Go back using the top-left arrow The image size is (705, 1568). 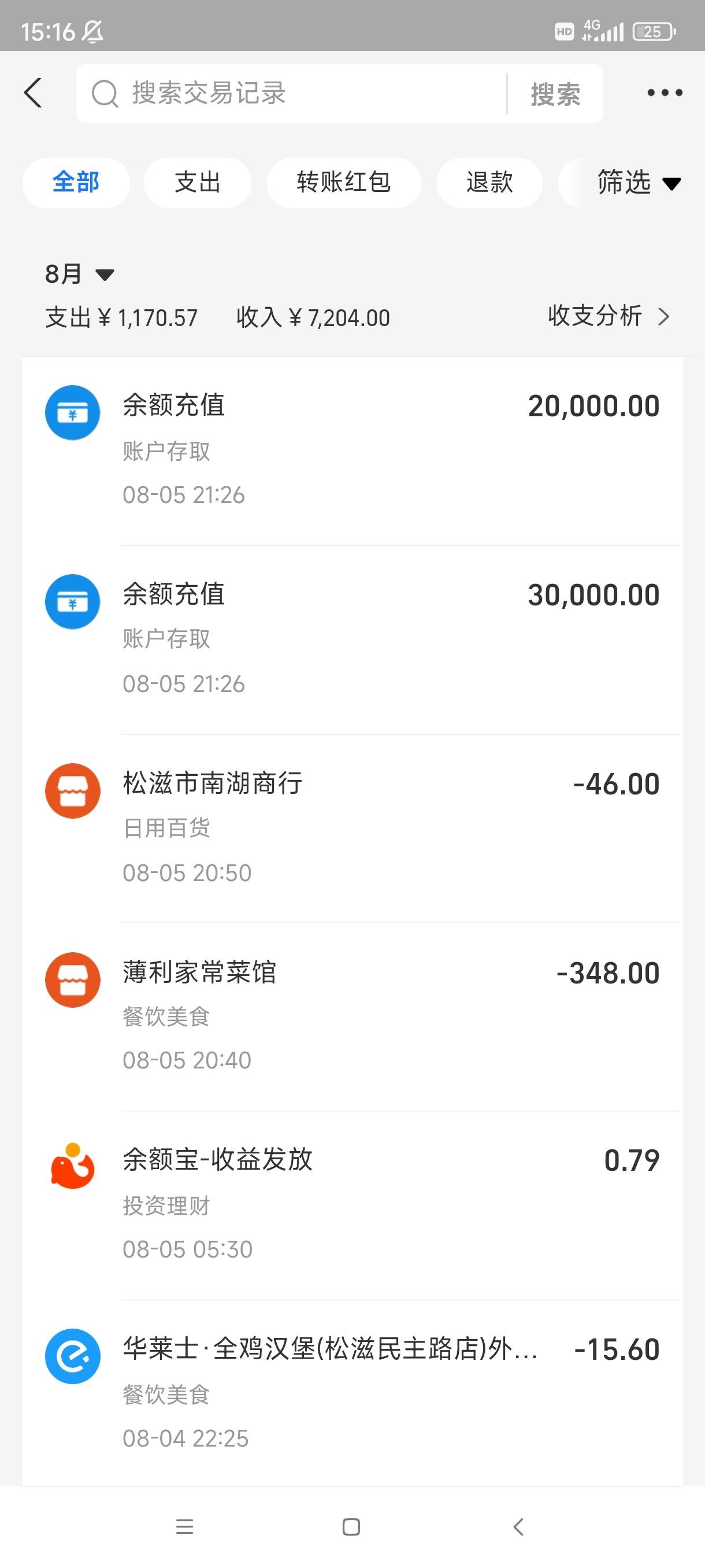coord(34,93)
